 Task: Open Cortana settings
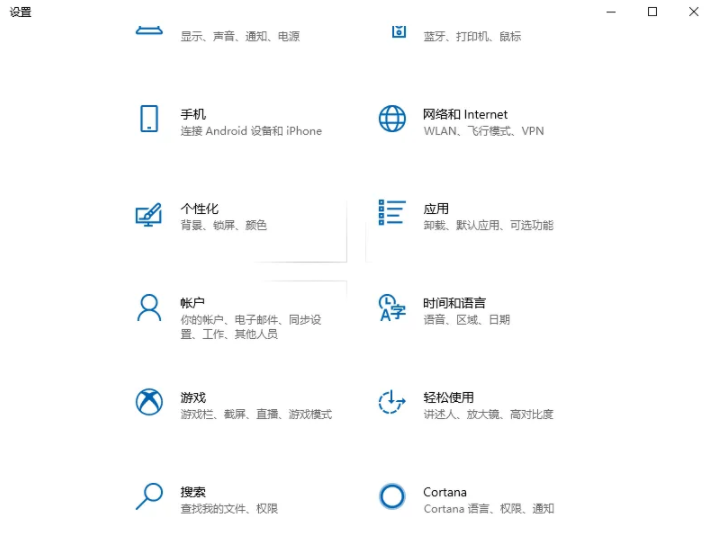tap(444, 492)
